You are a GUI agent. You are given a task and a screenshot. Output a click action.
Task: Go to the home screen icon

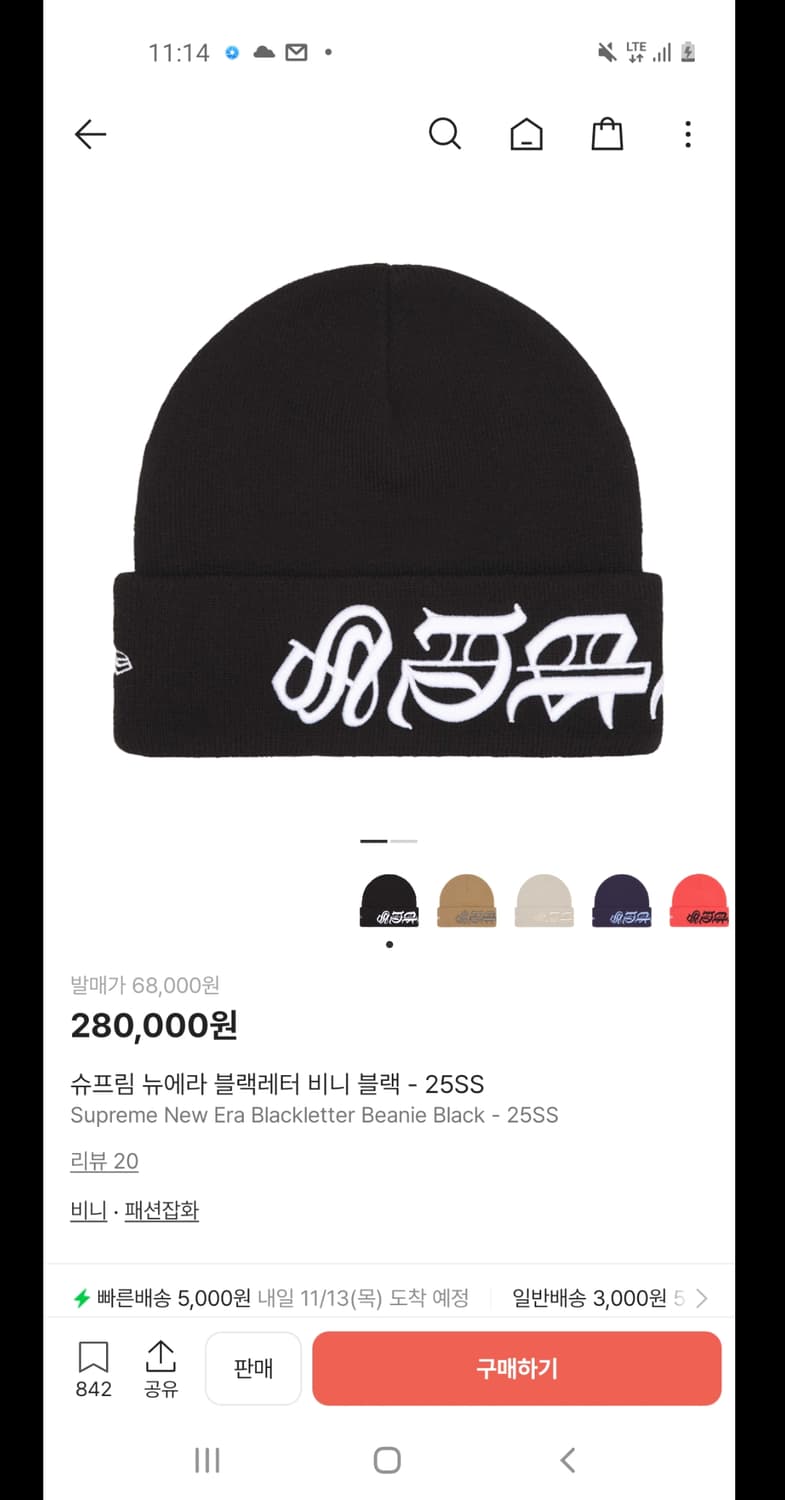527,133
